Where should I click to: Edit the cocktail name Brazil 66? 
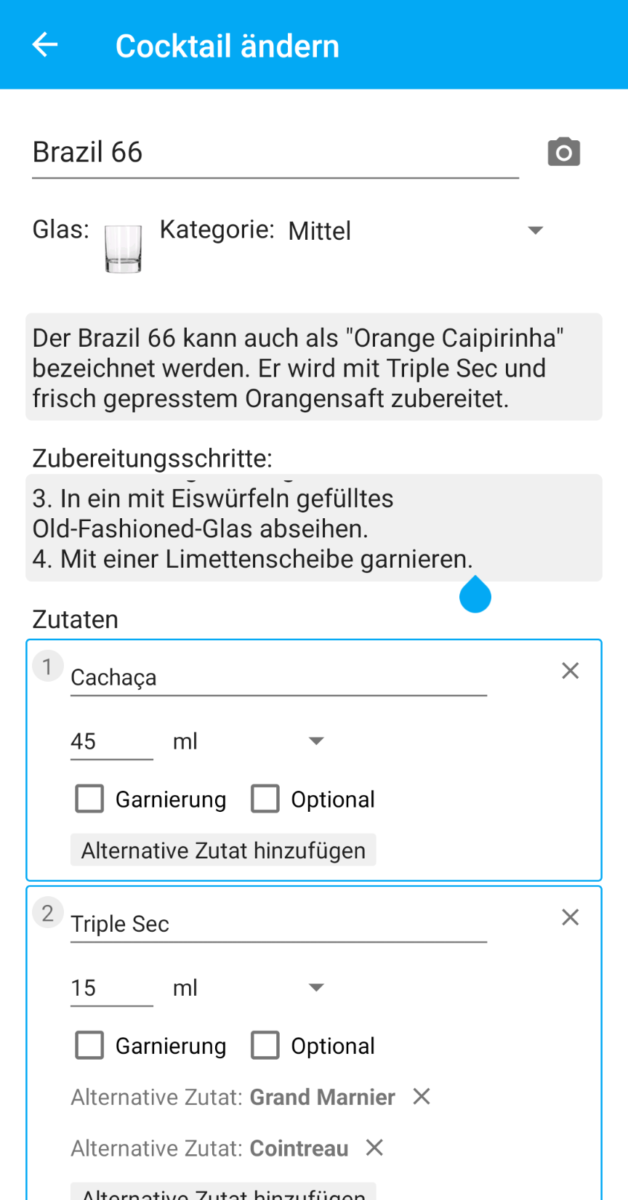pyautogui.click(x=275, y=153)
